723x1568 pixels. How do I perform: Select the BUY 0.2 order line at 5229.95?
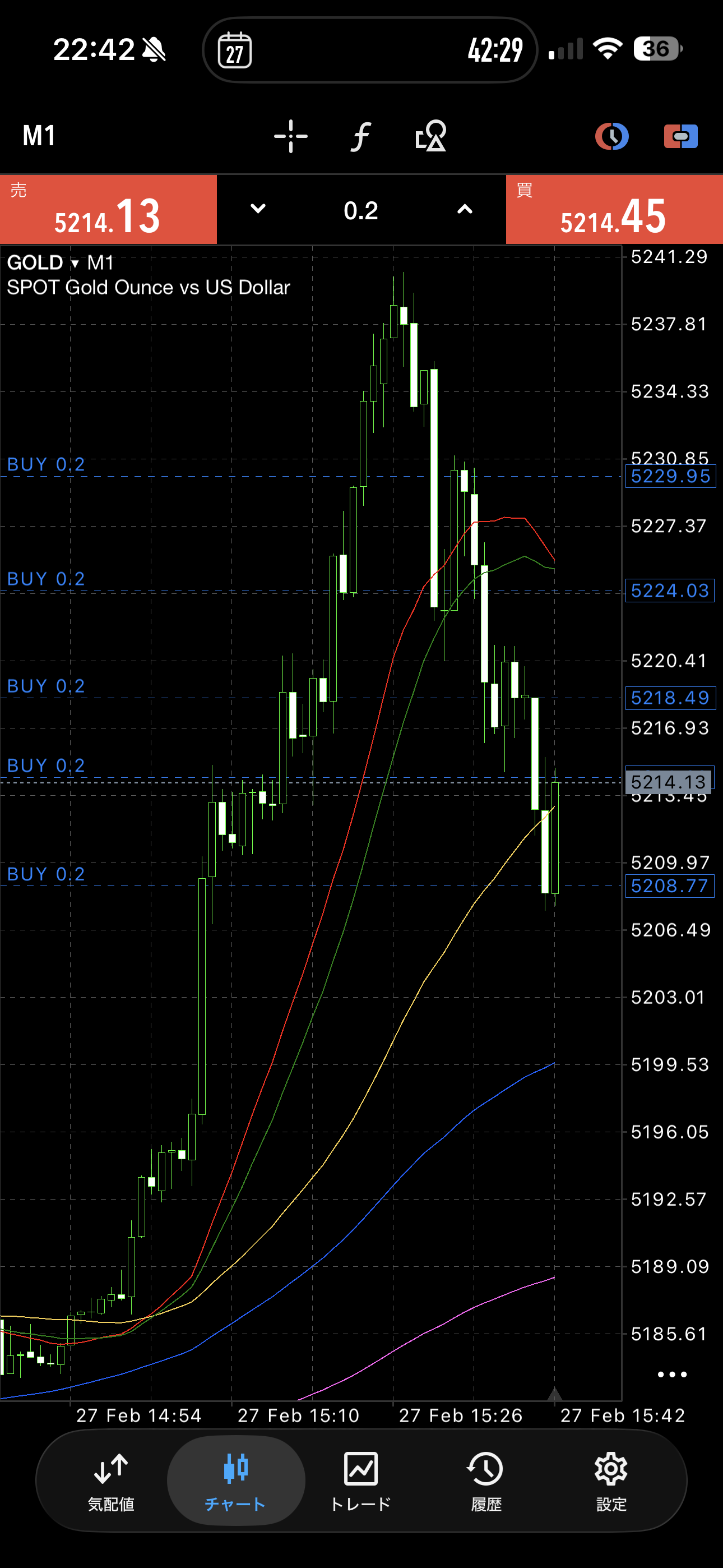47,465
